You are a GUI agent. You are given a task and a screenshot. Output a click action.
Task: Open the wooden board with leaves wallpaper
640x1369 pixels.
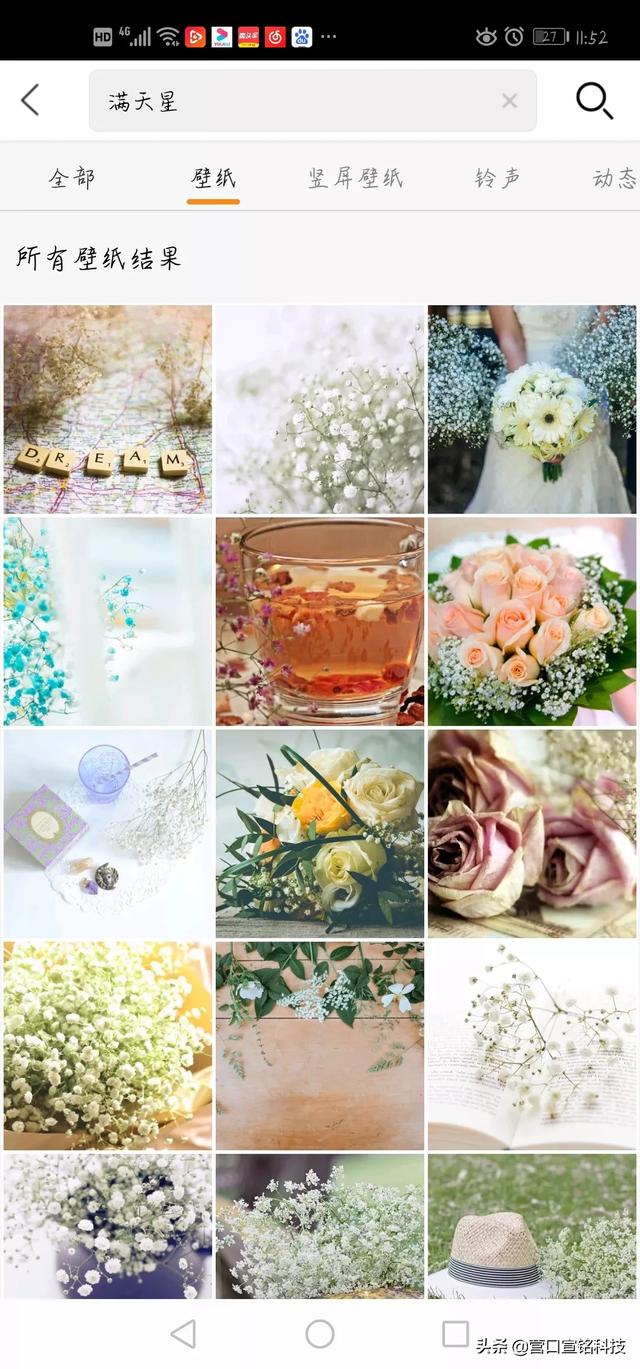[x=320, y=1045]
